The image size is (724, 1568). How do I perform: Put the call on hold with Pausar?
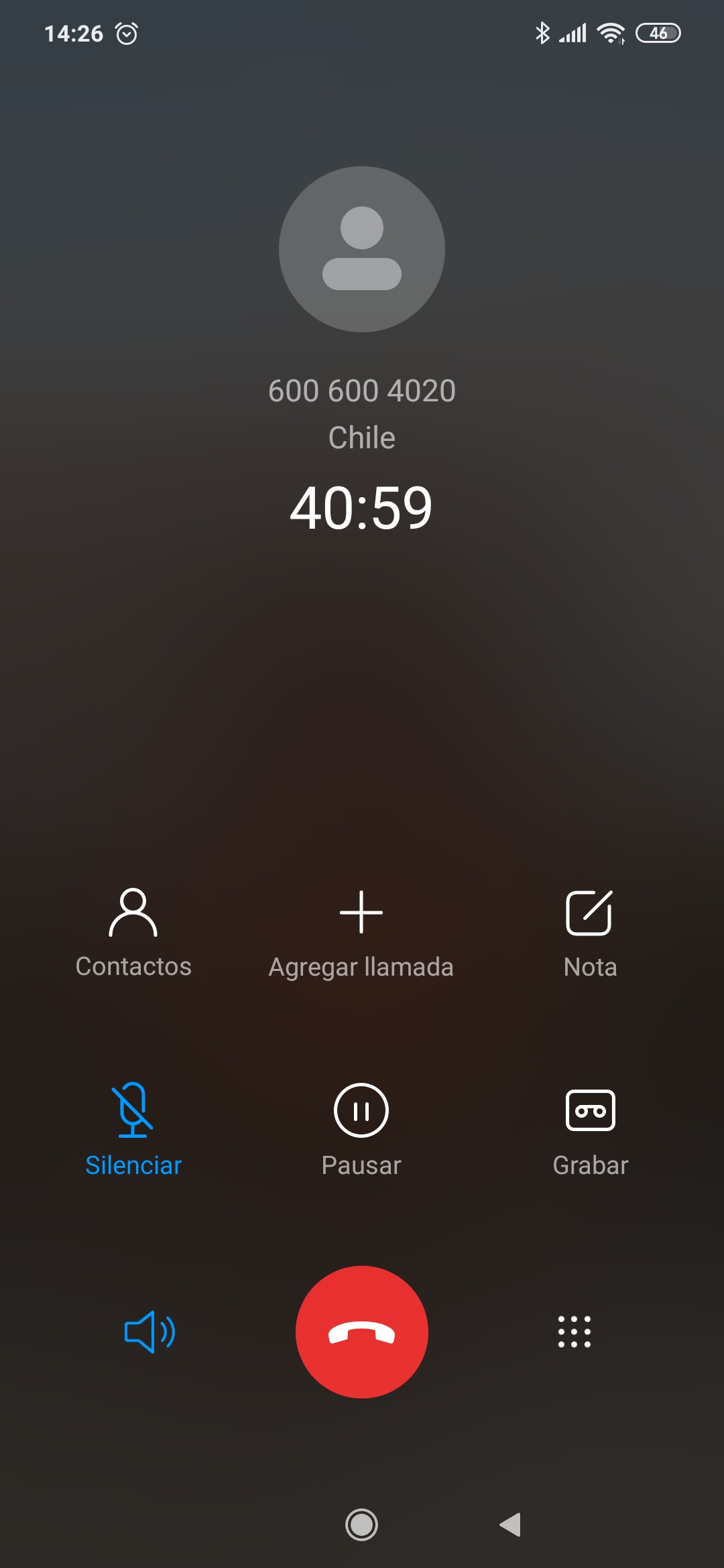coord(361,1131)
